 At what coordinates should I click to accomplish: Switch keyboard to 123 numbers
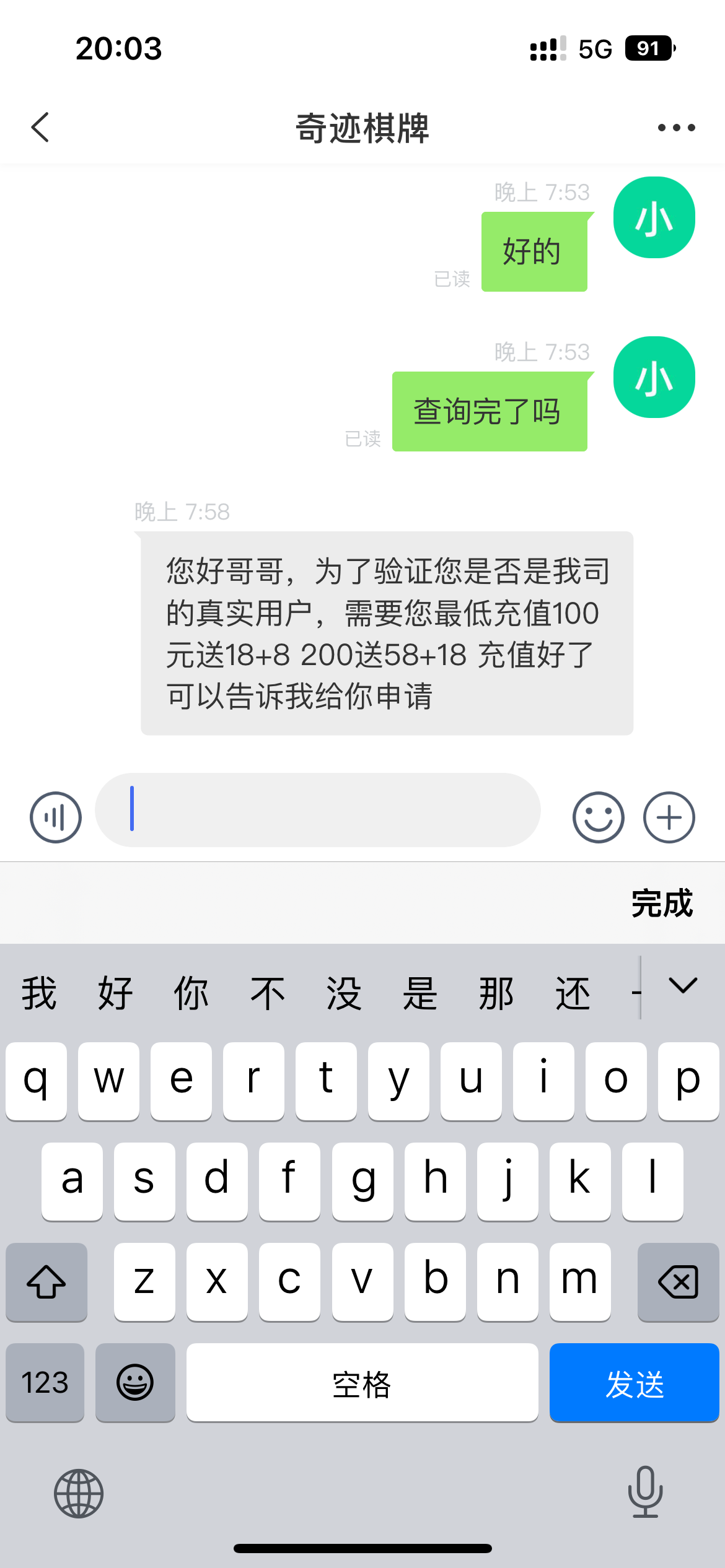45,1383
